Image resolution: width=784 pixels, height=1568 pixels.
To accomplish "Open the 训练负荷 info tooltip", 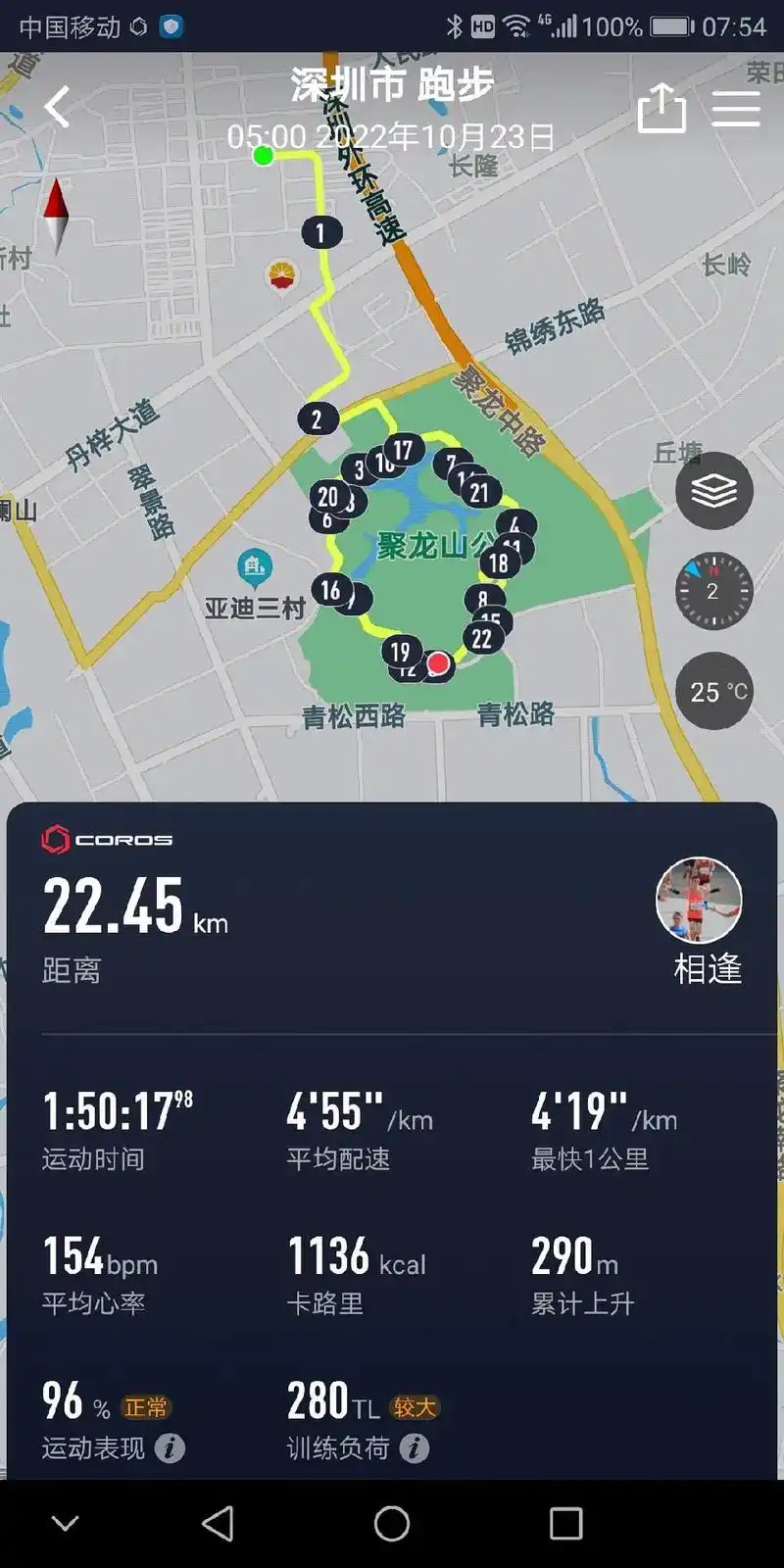I will (415, 1448).
